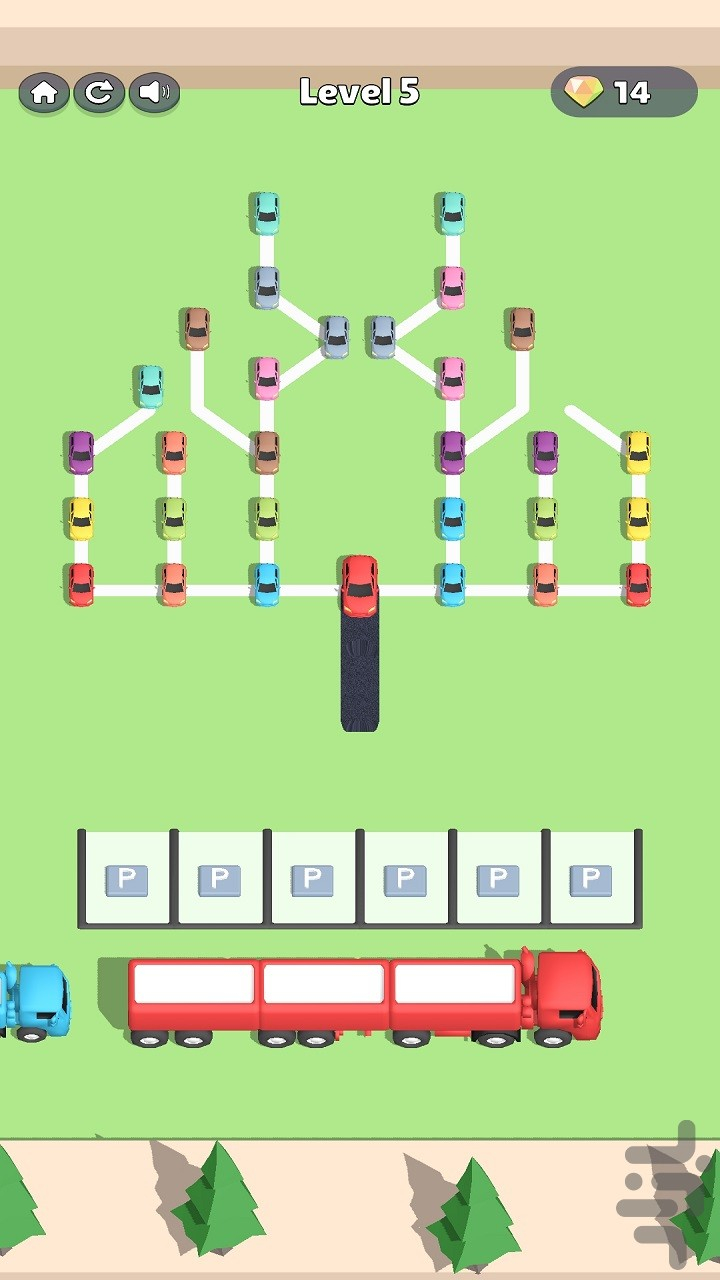This screenshot has width=720, height=1280.
Task: Open the gem balance counter
Action: coord(623,93)
